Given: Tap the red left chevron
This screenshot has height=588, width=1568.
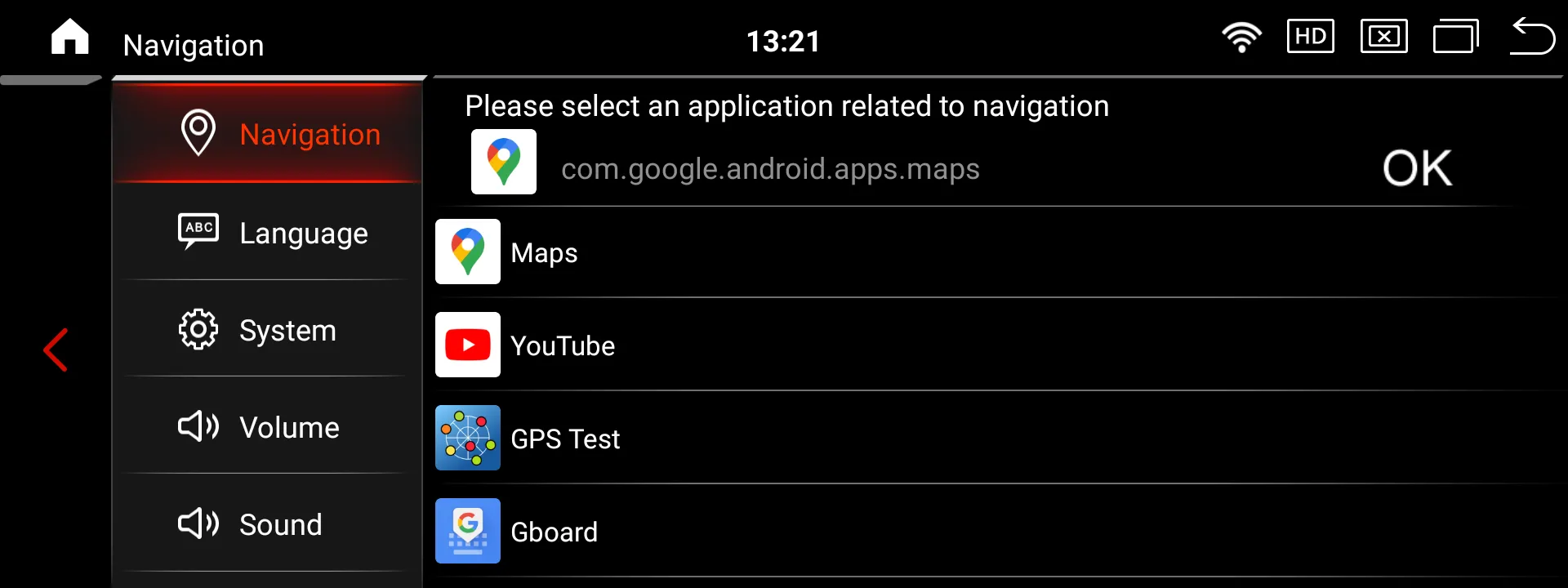Looking at the screenshot, I should click(56, 350).
